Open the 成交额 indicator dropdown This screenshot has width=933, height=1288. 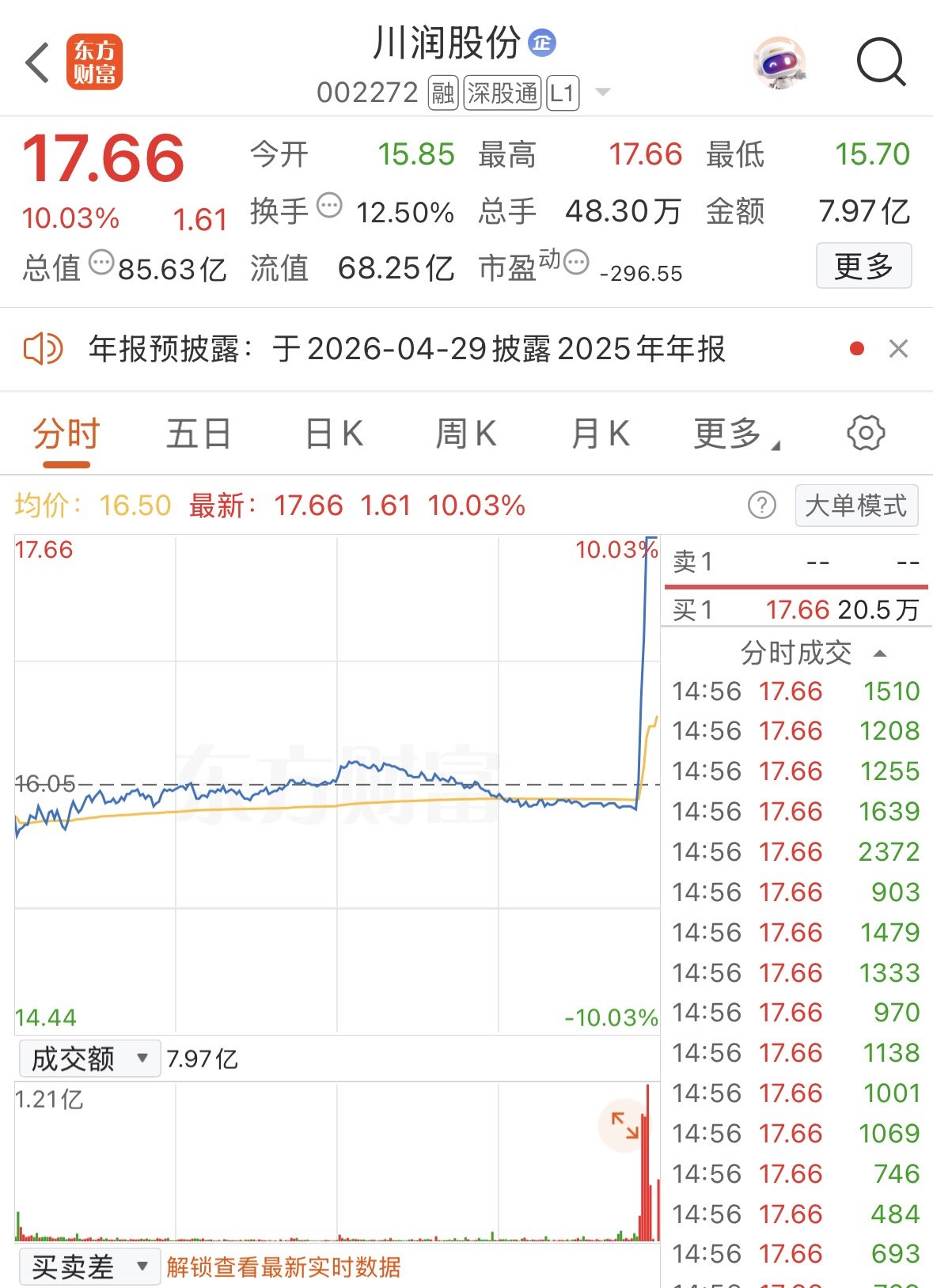pyautogui.click(x=89, y=1059)
